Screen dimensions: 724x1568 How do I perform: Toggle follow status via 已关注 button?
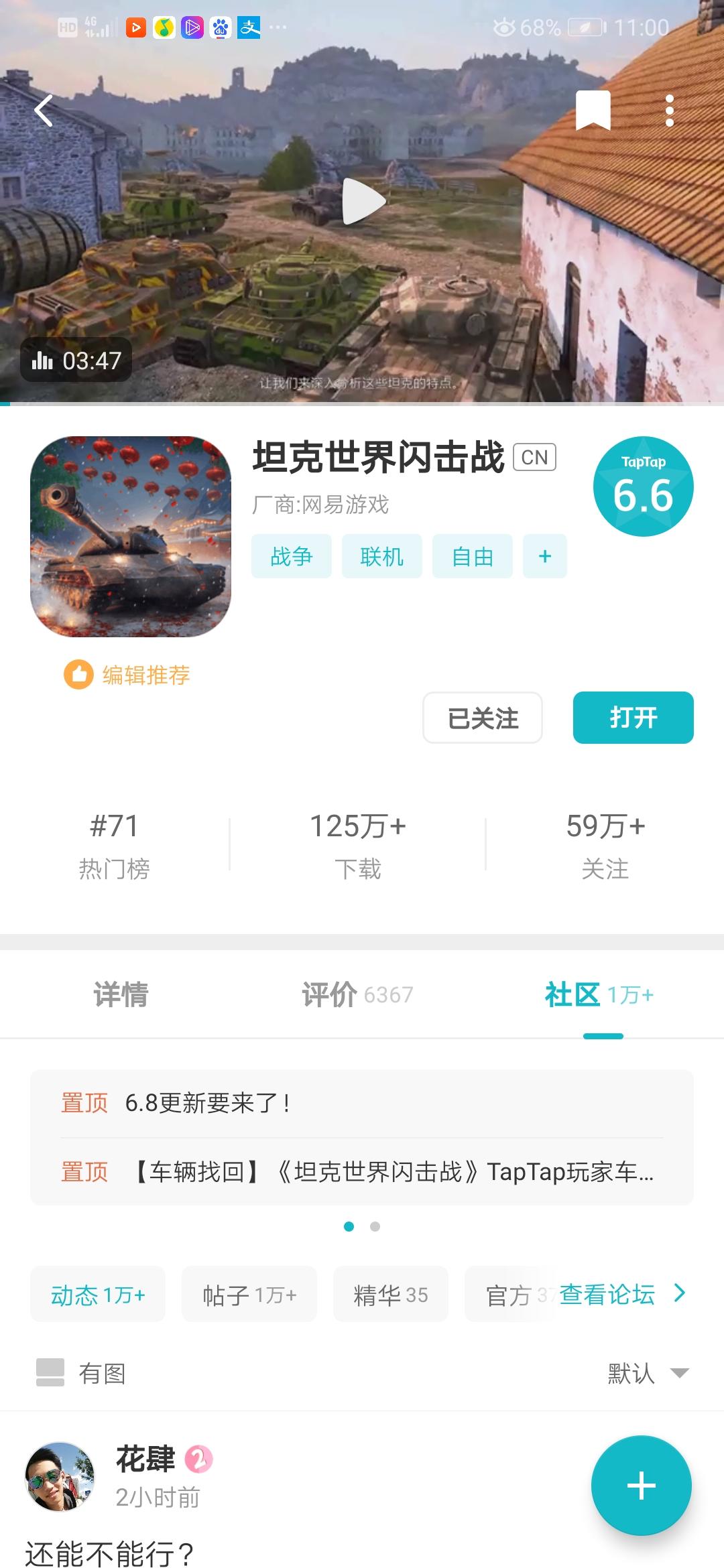[483, 718]
